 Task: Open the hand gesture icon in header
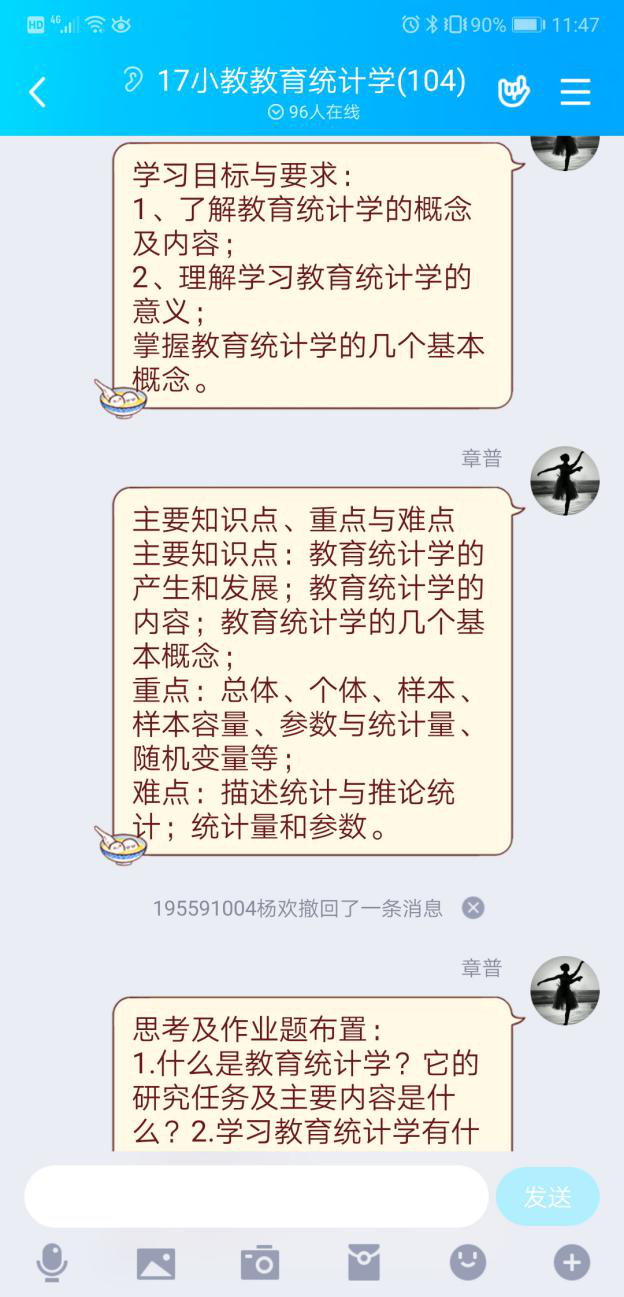click(x=513, y=92)
